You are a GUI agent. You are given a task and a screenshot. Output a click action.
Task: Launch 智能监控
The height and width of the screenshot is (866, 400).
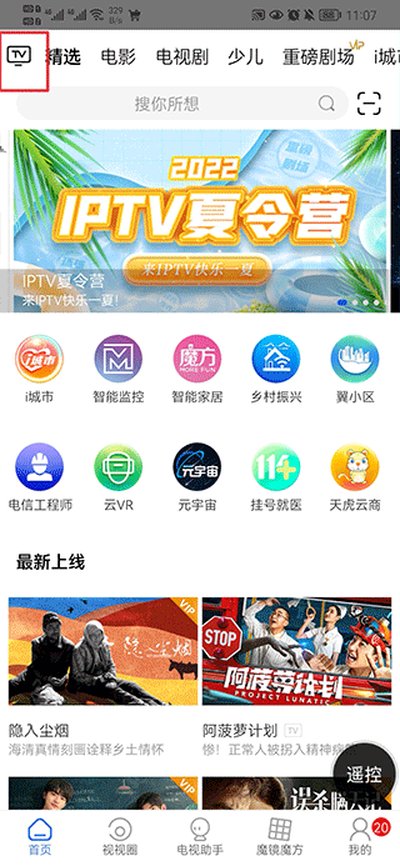point(118,369)
